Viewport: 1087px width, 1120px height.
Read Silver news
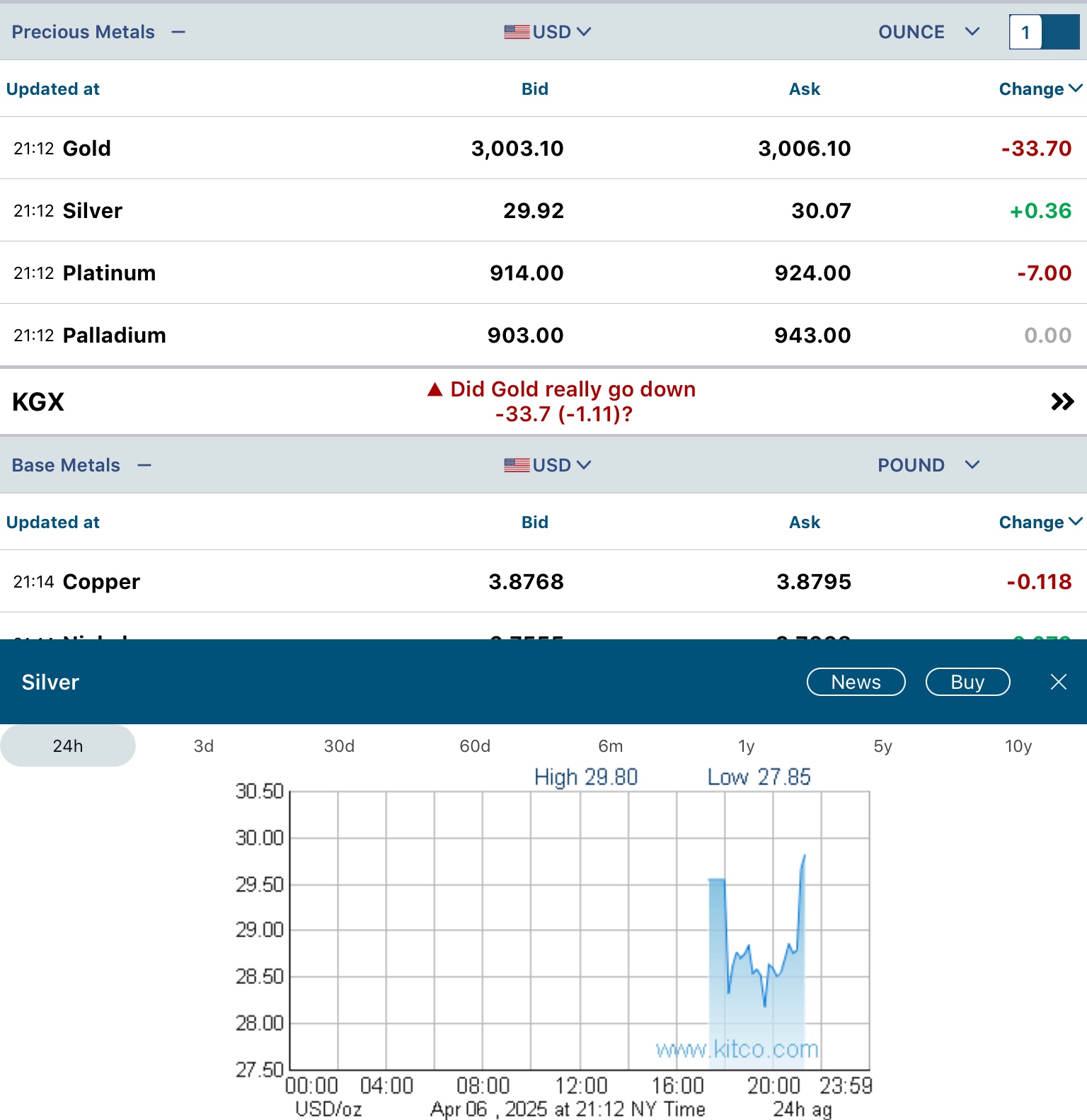856,682
